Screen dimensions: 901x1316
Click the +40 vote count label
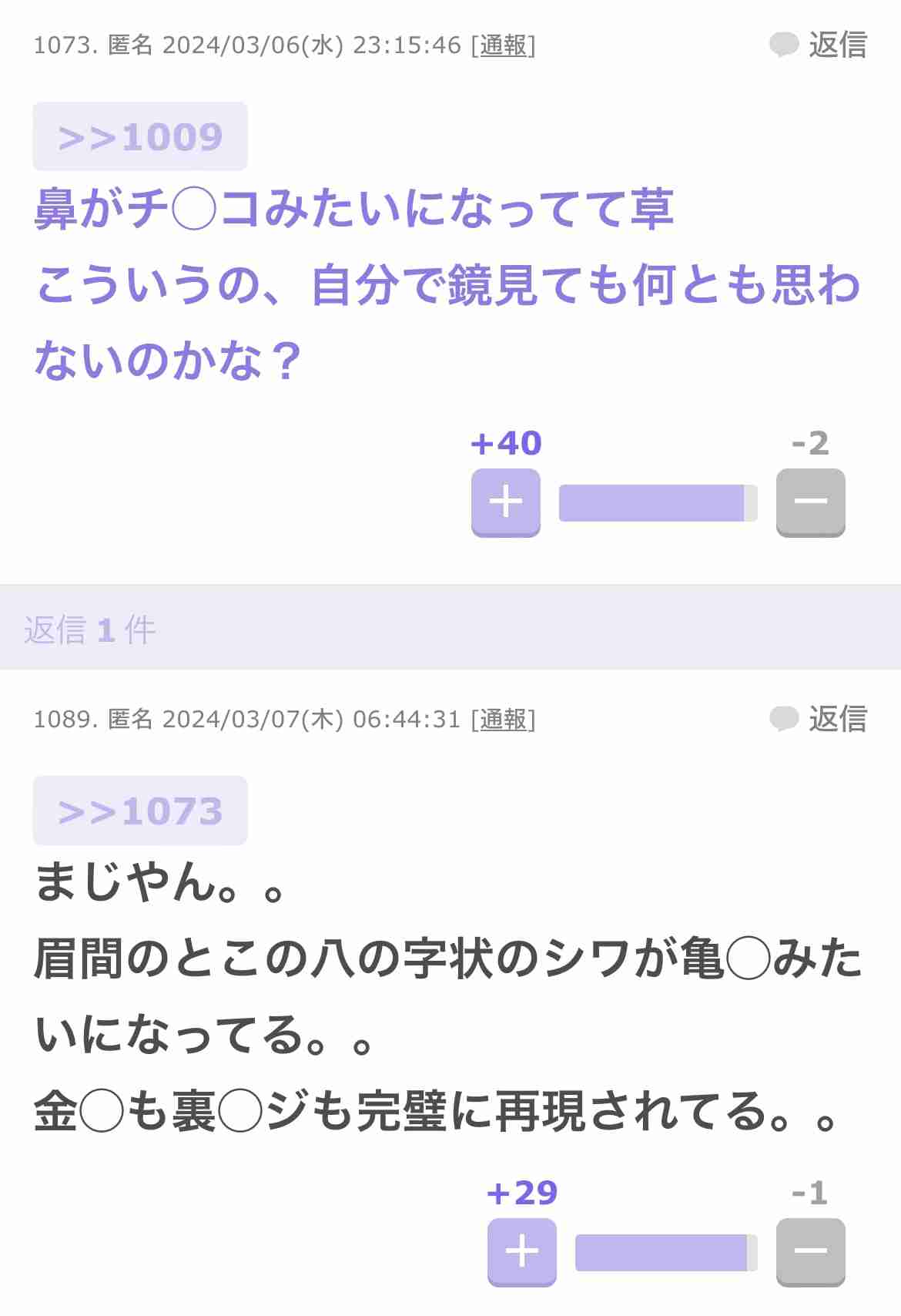(x=505, y=443)
